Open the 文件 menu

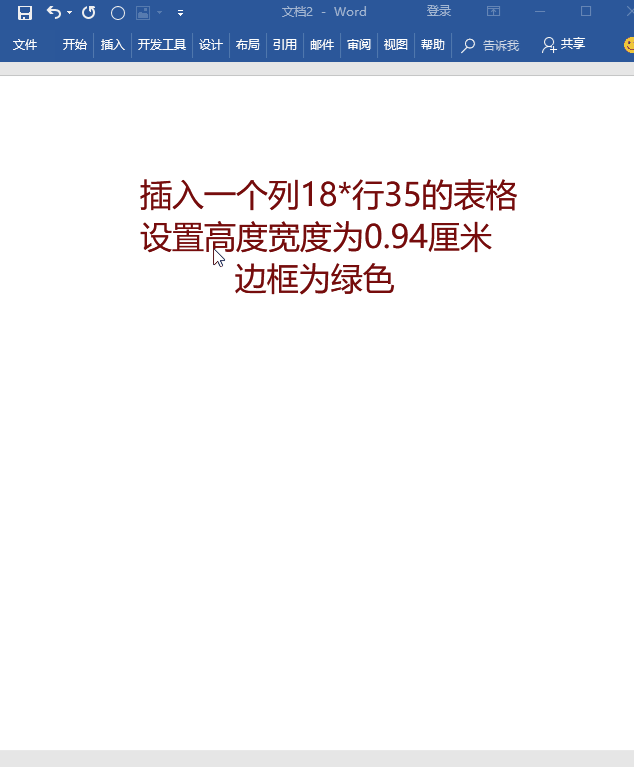pos(25,45)
